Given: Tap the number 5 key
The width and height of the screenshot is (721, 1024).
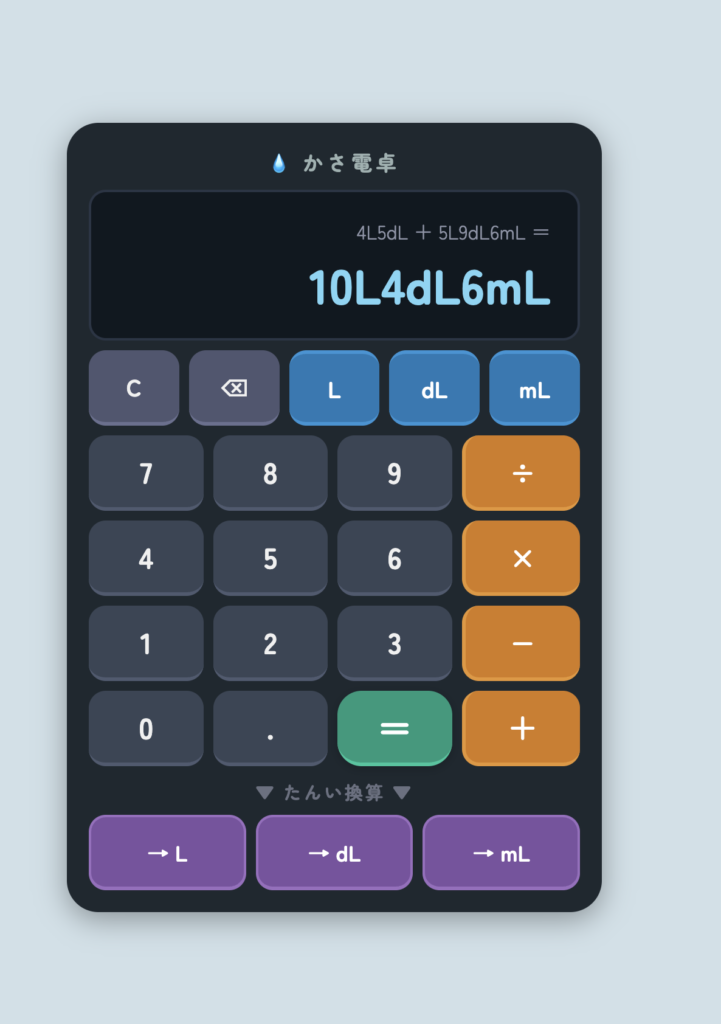Looking at the screenshot, I should 270,558.
